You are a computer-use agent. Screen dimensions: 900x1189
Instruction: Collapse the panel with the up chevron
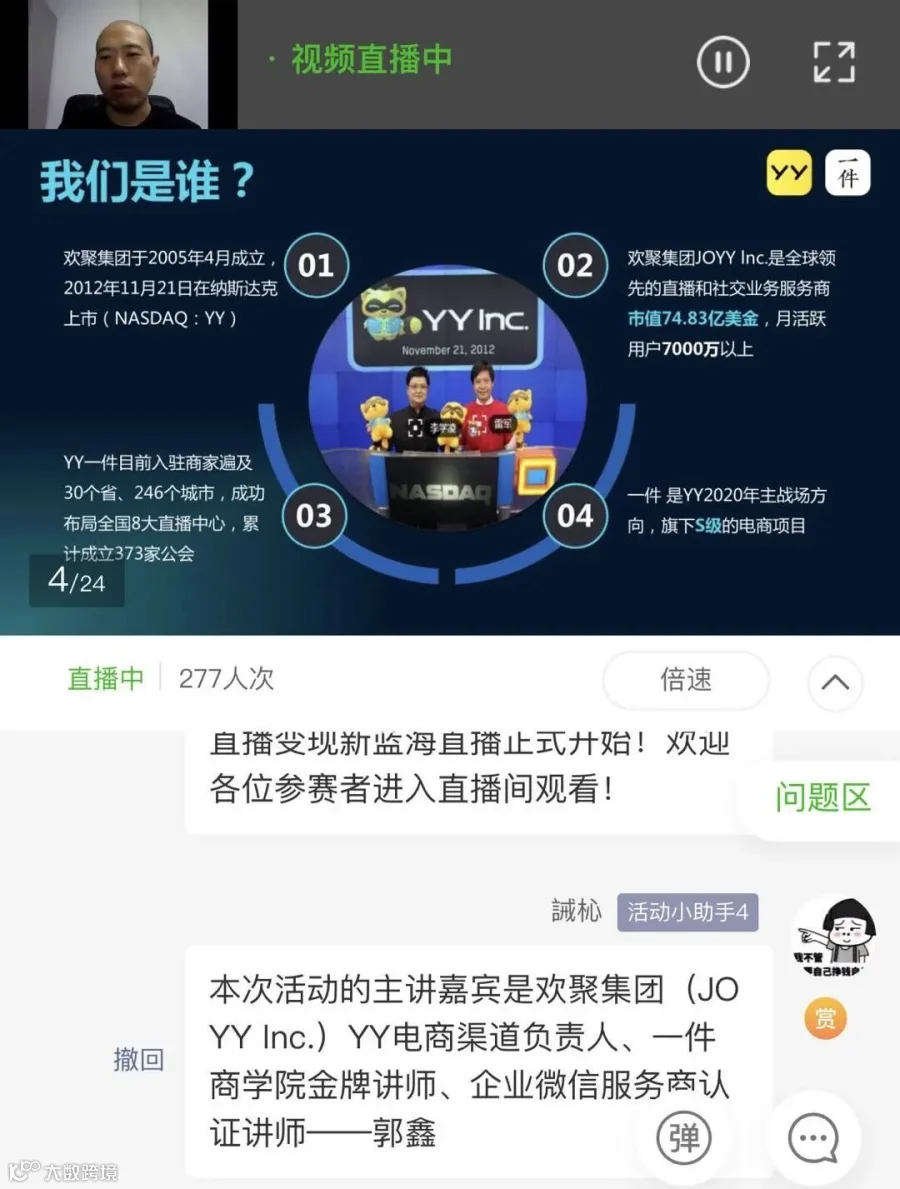point(835,682)
